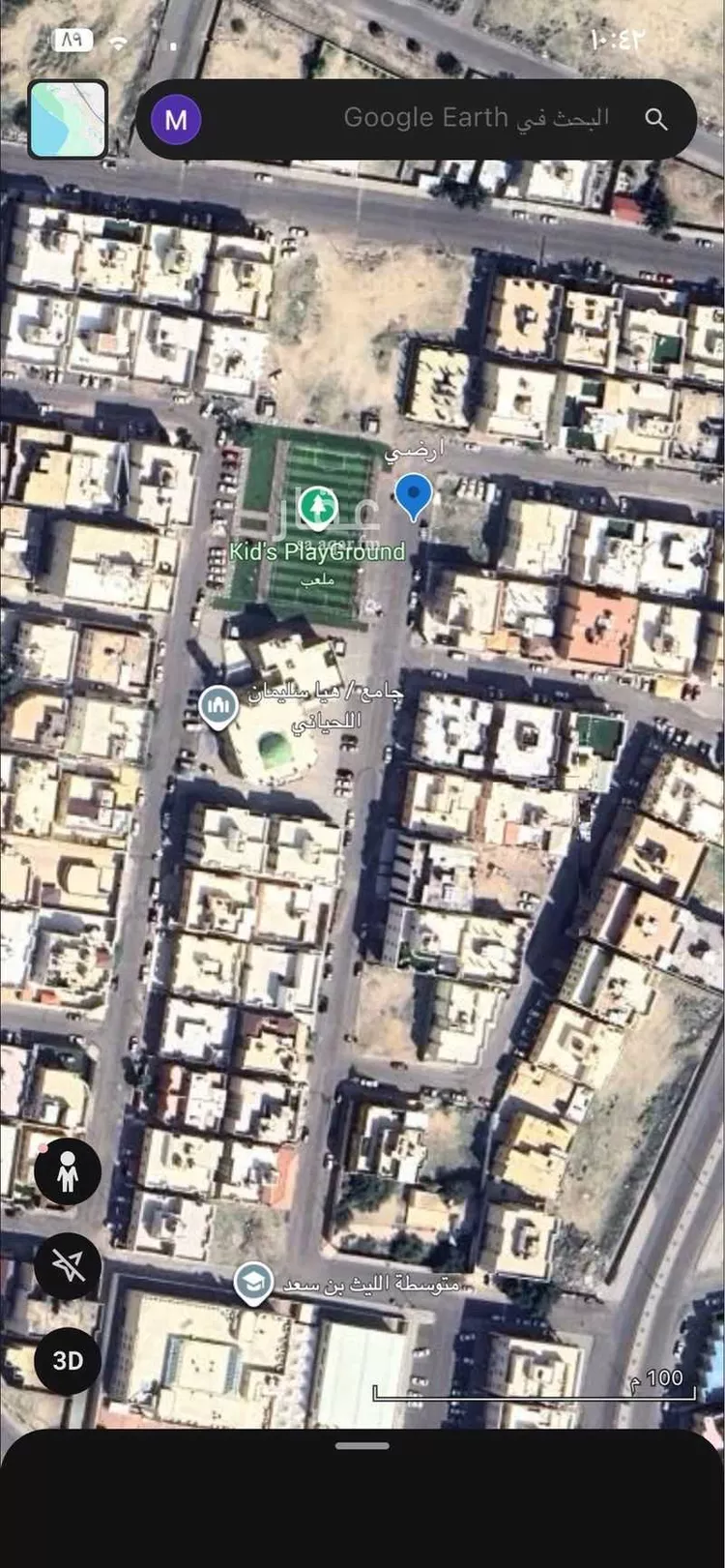Tap the crossed-out location arrow button
This screenshot has width=725, height=1568.
tap(68, 1266)
